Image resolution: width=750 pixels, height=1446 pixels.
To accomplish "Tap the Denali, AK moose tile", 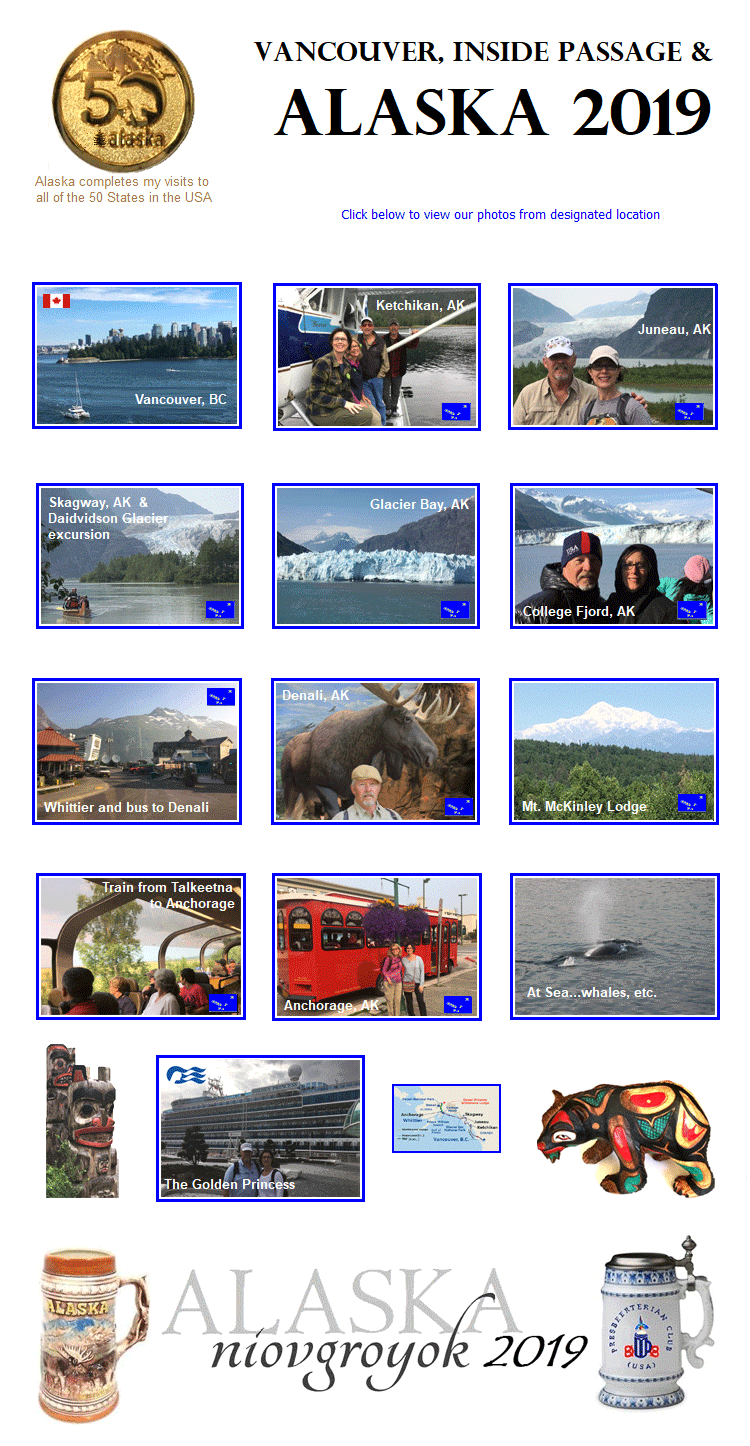I will pyautogui.click(x=375, y=751).
